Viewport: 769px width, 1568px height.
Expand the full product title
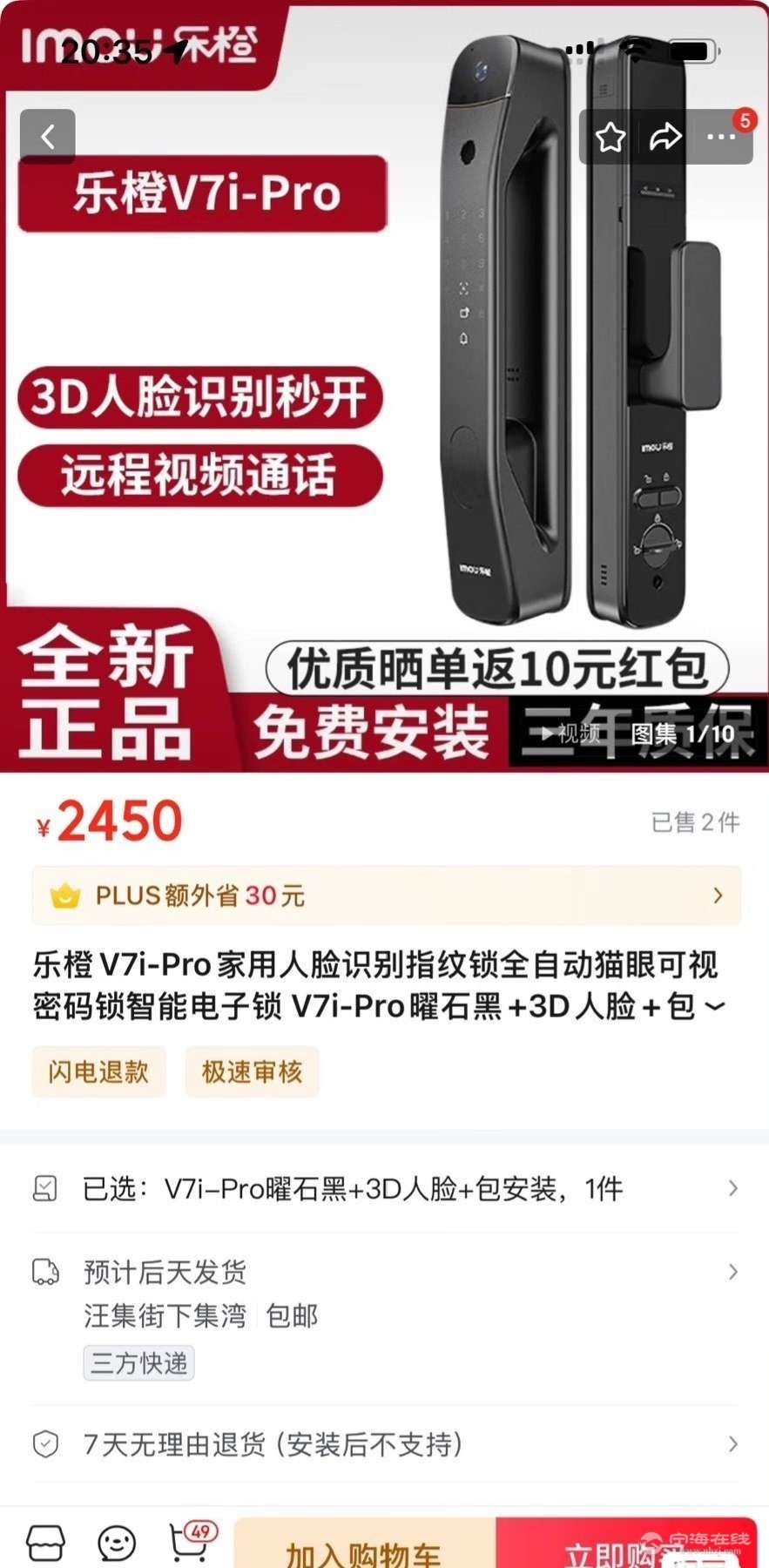714,1007
